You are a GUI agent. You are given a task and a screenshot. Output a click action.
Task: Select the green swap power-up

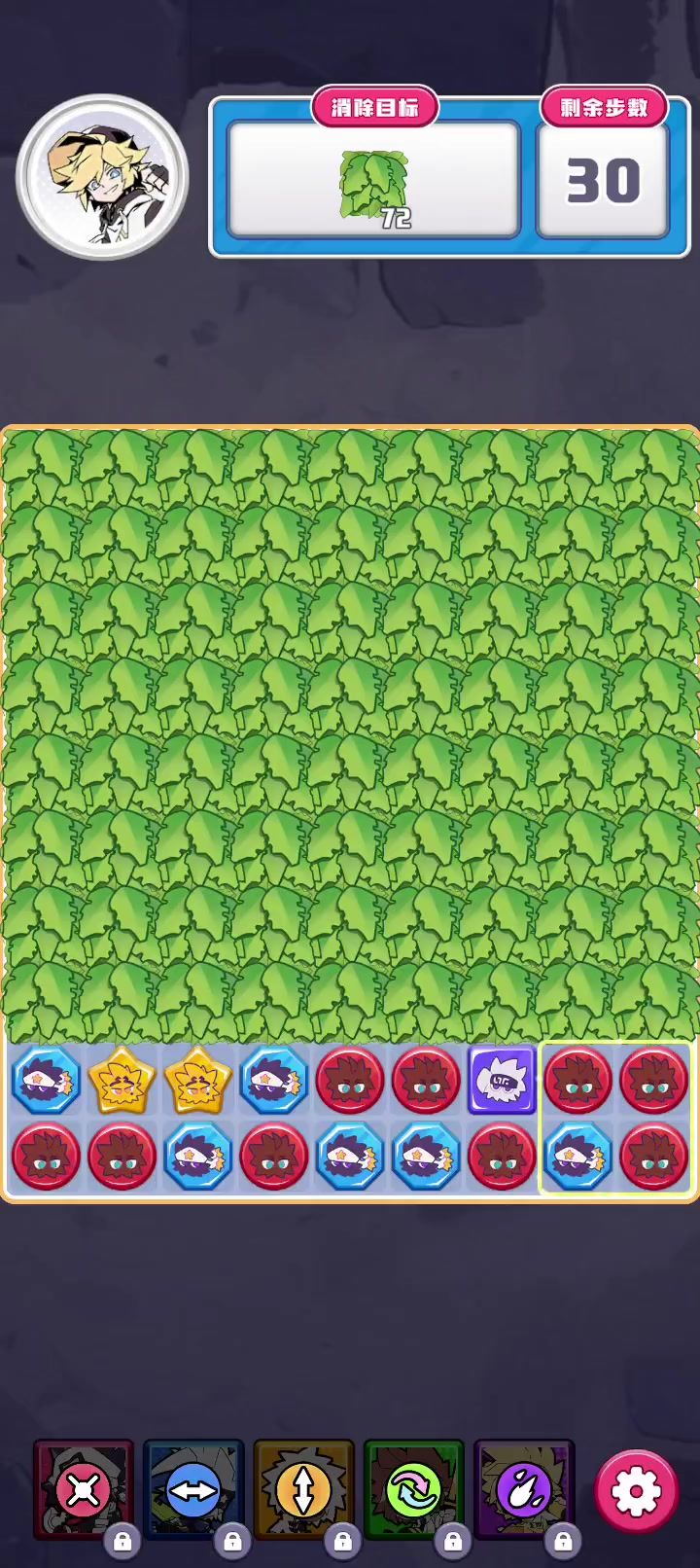[x=413, y=1489]
